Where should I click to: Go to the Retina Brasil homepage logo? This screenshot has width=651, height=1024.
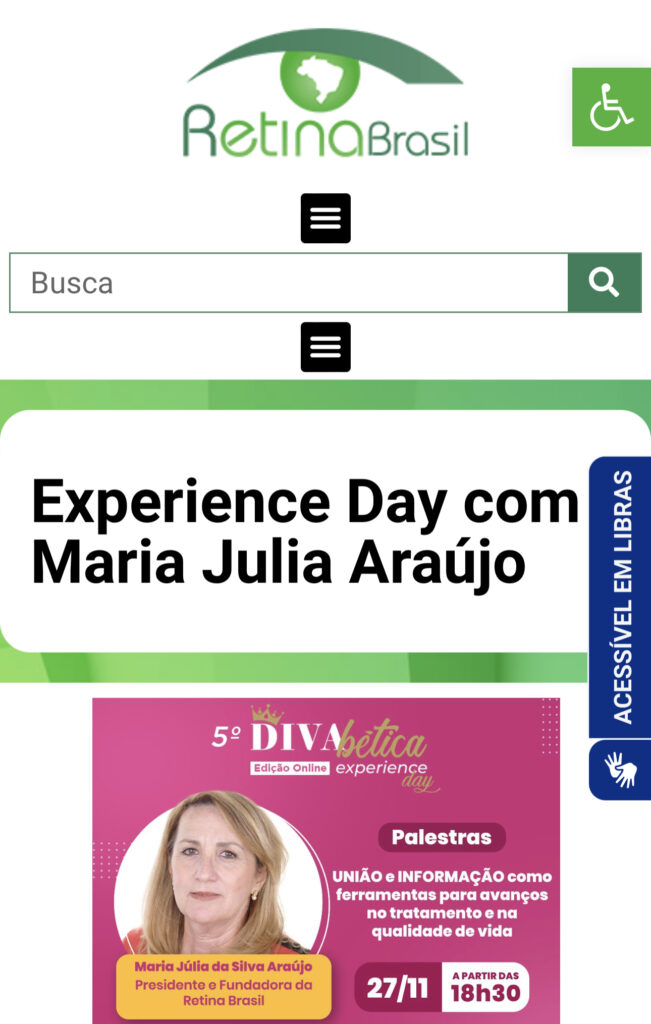325,95
